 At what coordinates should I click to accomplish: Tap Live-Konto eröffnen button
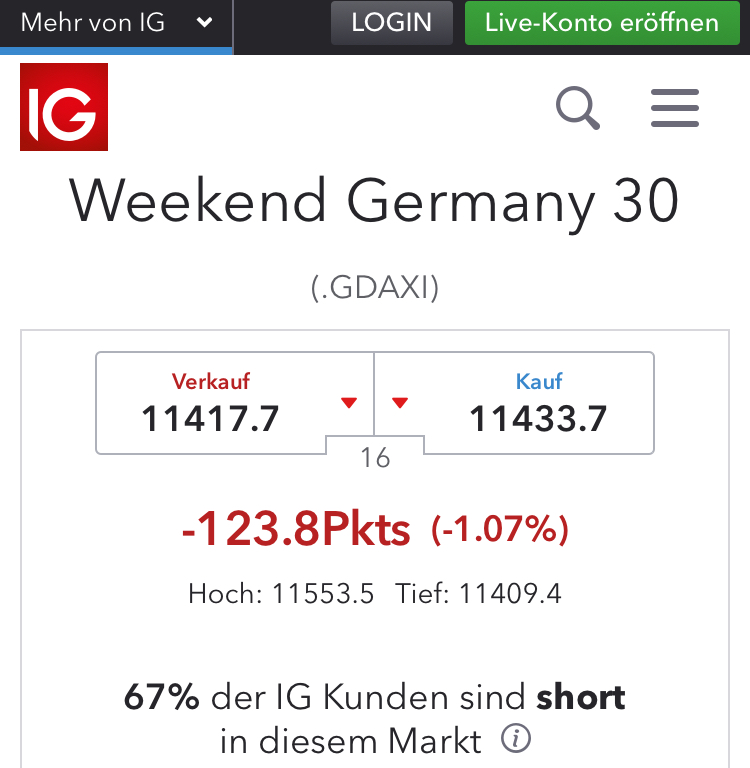pyautogui.click(x=601, y=23)
